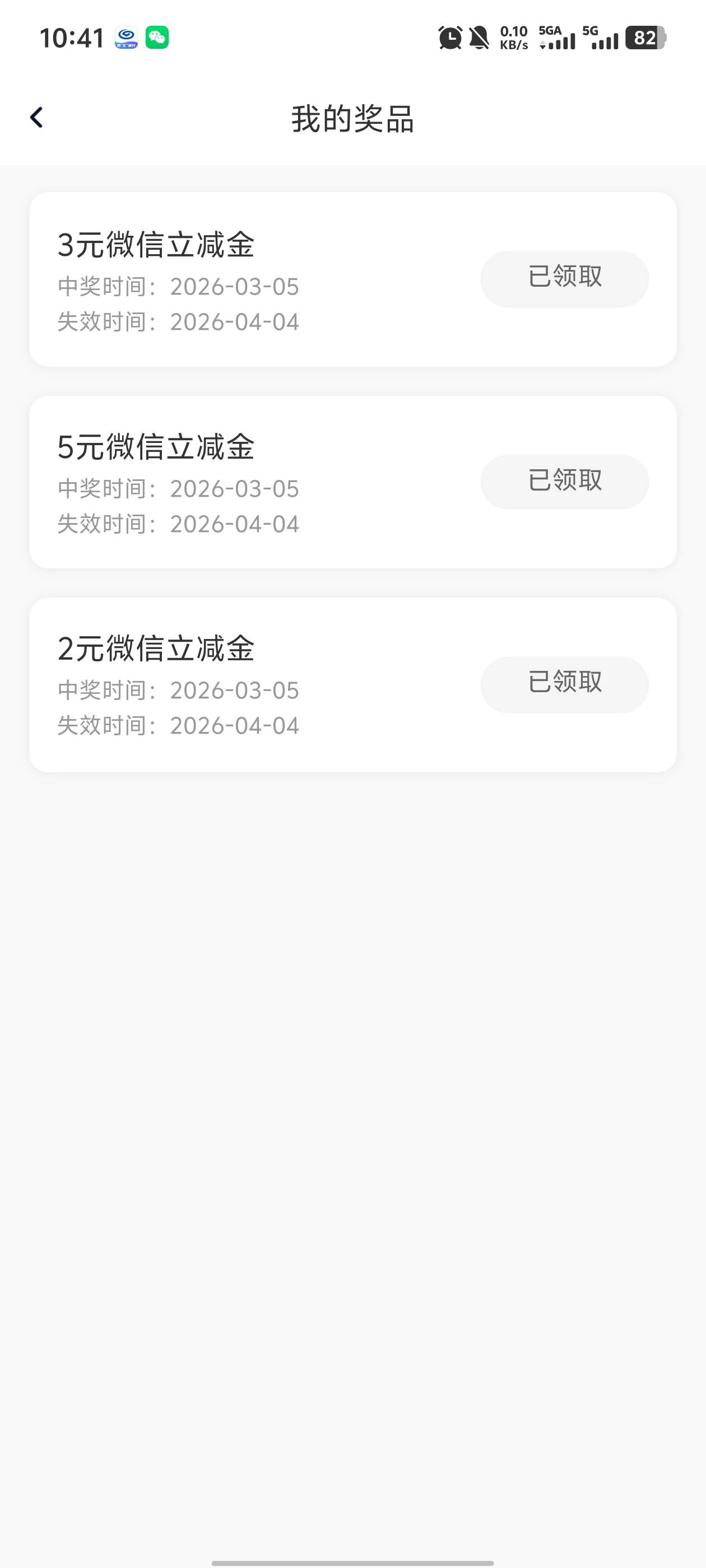Tap 已领取 button for 5元微信立减金
The height and width of the screenshot is (1568, 706).
(x=564, y=482)
